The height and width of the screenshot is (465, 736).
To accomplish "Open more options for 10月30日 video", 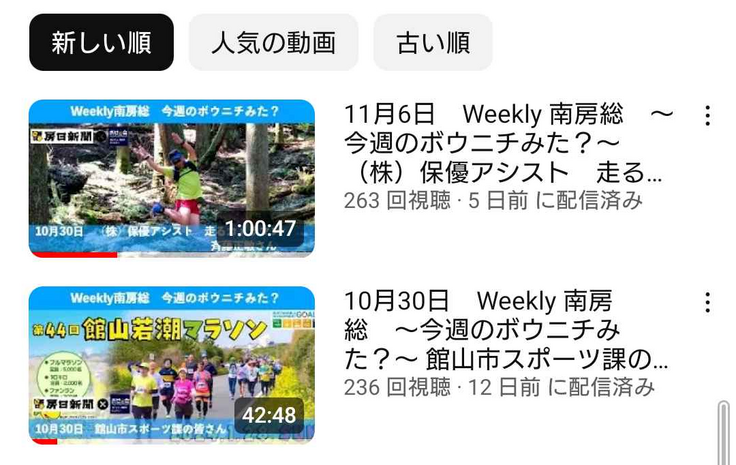I will [708, 303].
